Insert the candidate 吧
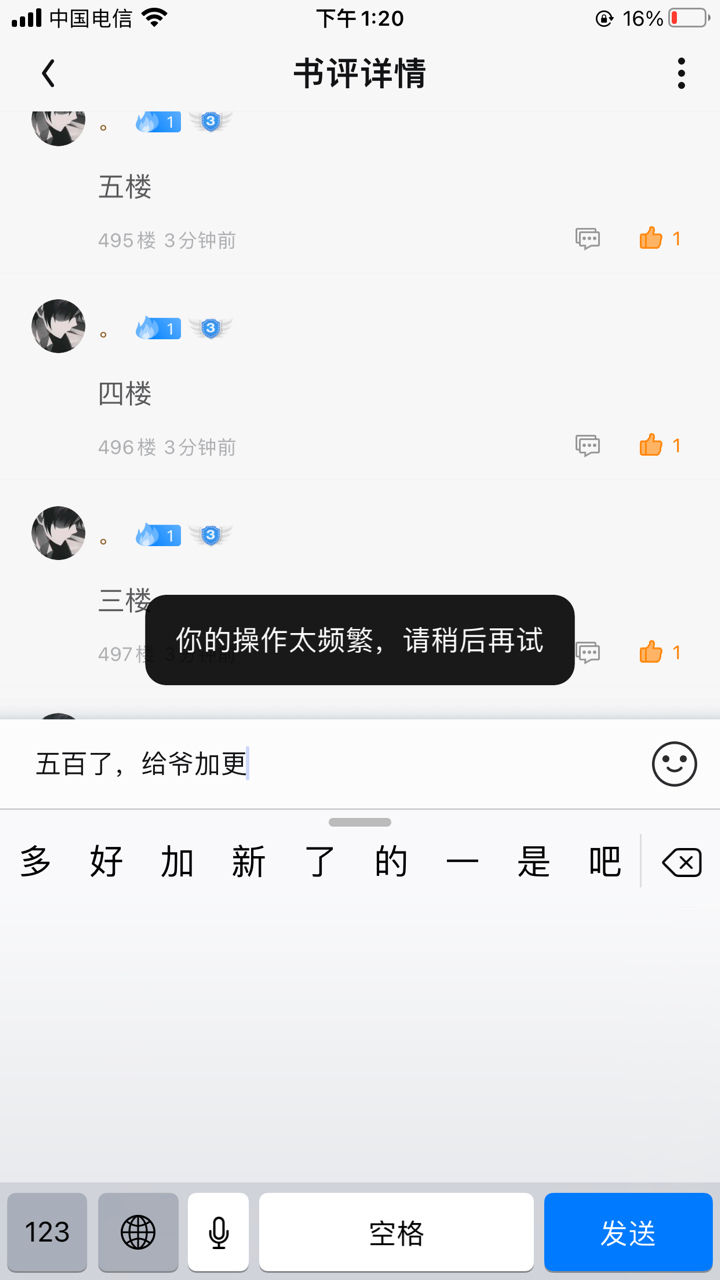The image size is (720, 1280). [604, 862]
